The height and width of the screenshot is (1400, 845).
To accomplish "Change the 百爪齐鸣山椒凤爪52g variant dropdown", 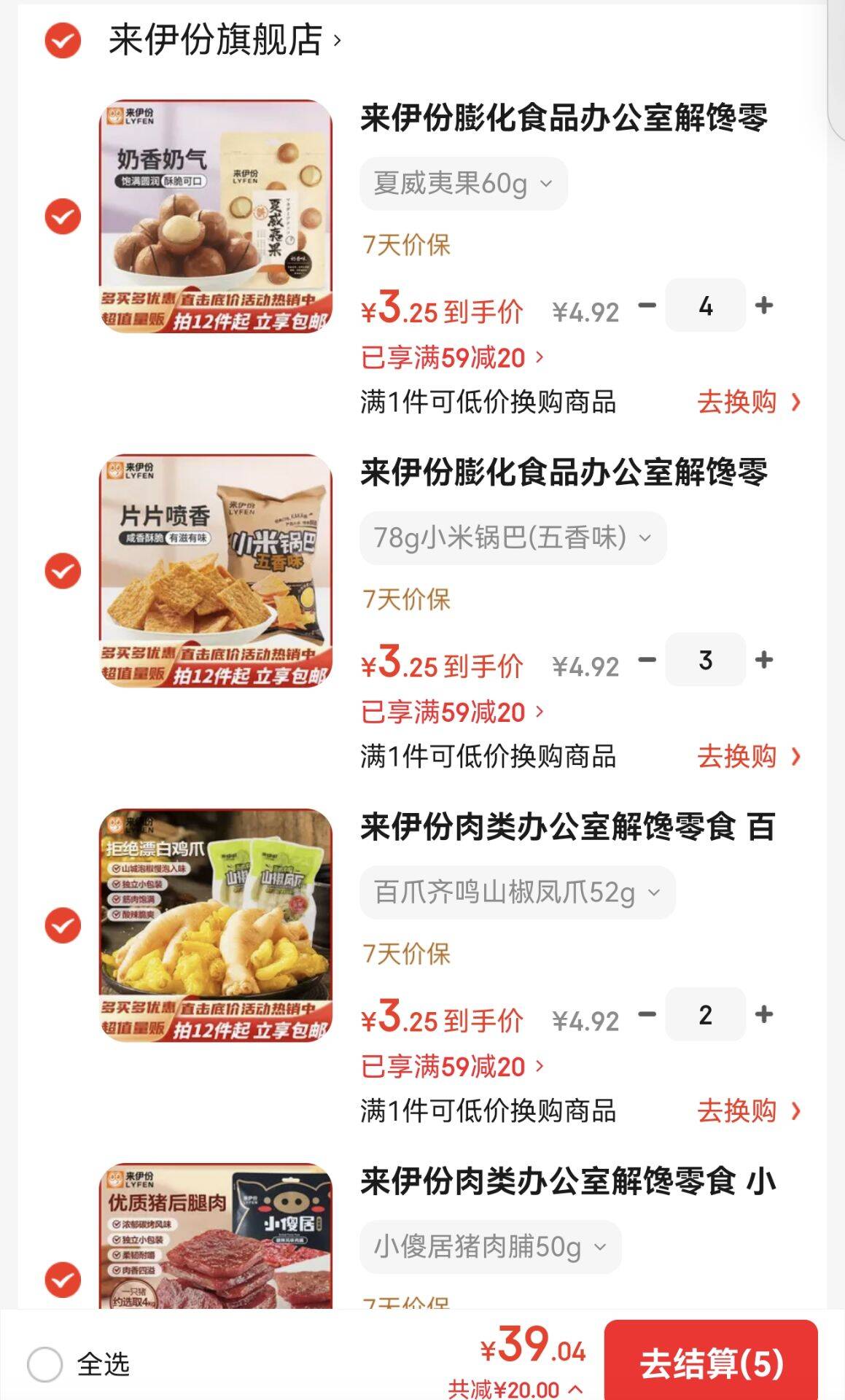I will [x=517, y=892].
